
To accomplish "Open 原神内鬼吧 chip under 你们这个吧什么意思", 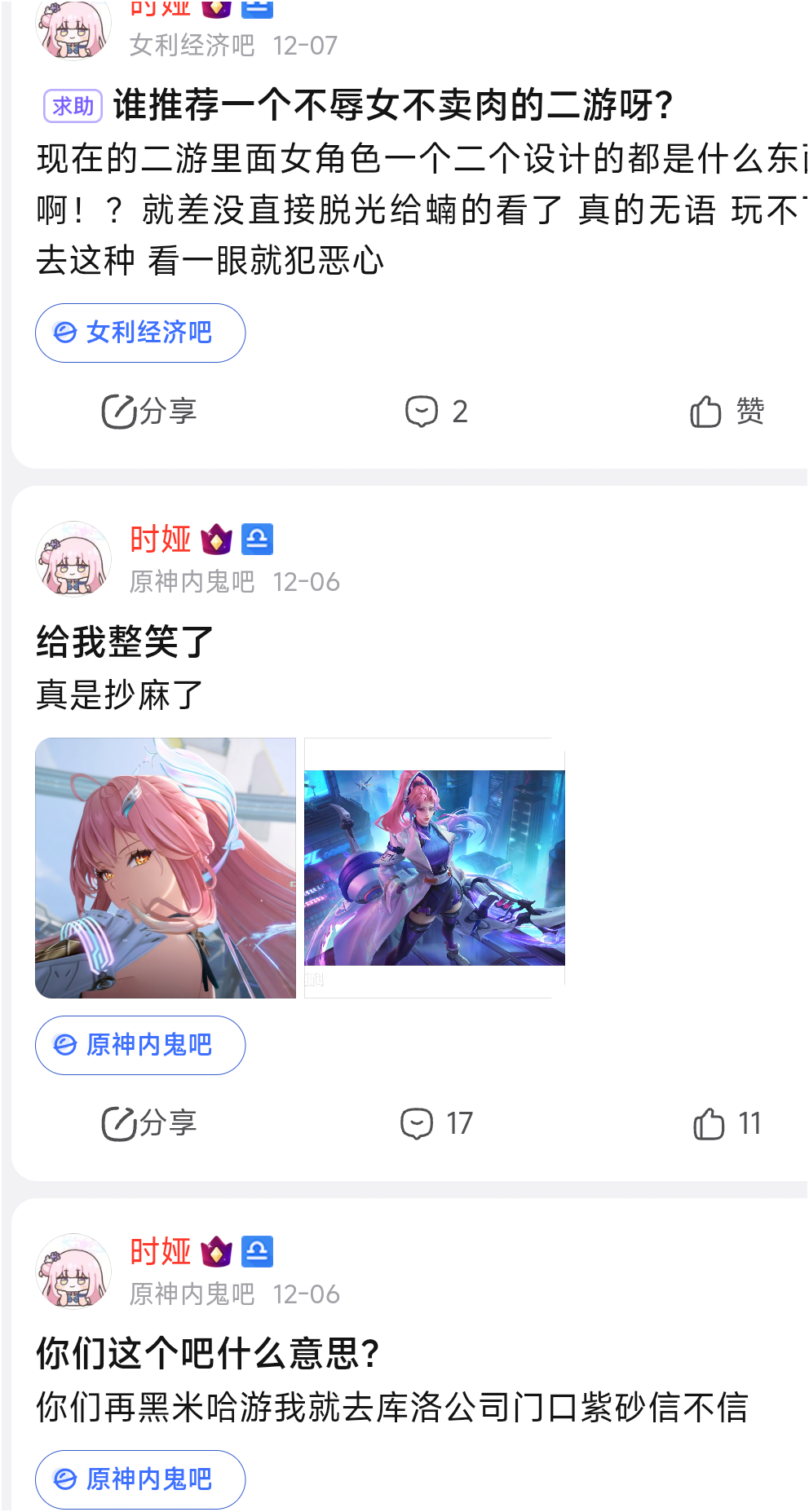I will pos(140,1479).
